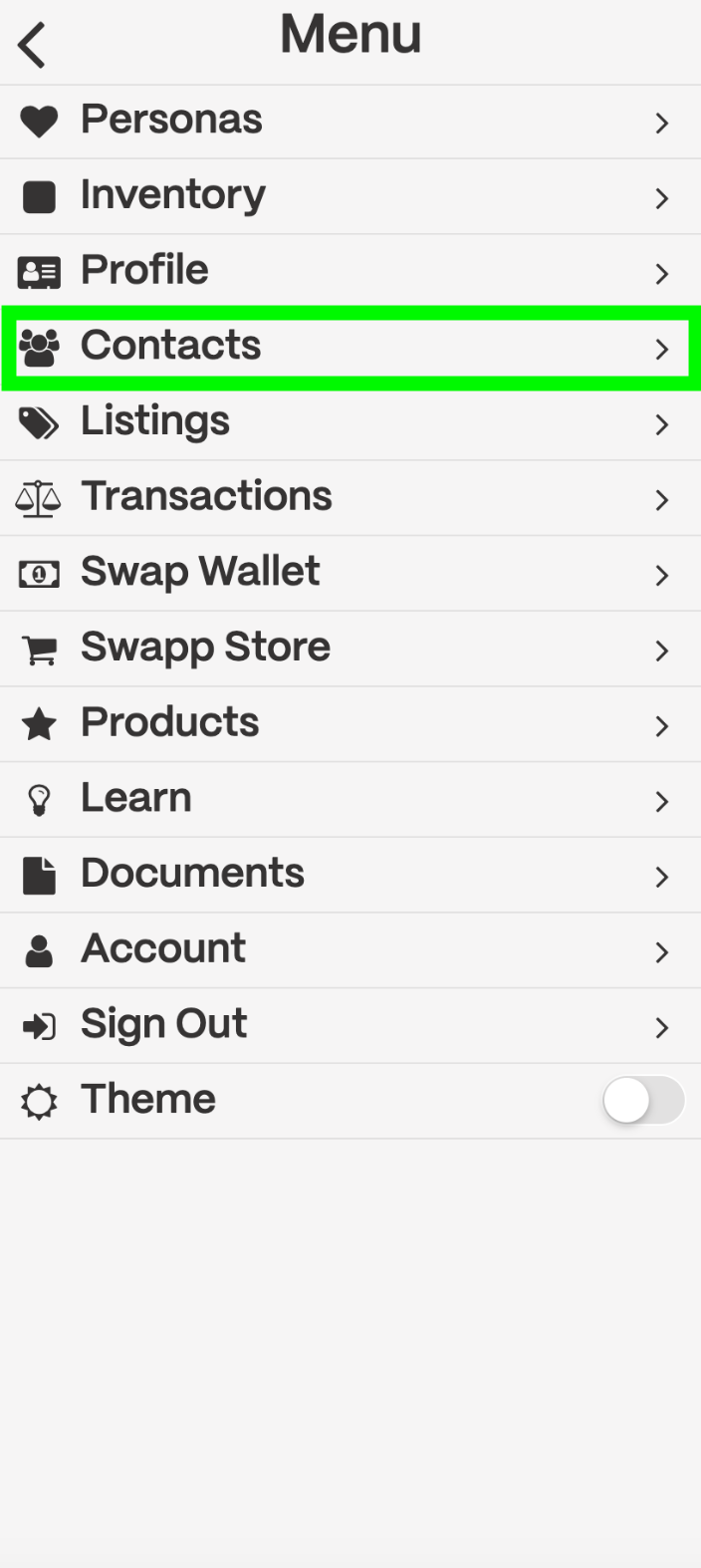701x1568 pixels.
Task: Tap Sign Out
Action: point(349,1026)
